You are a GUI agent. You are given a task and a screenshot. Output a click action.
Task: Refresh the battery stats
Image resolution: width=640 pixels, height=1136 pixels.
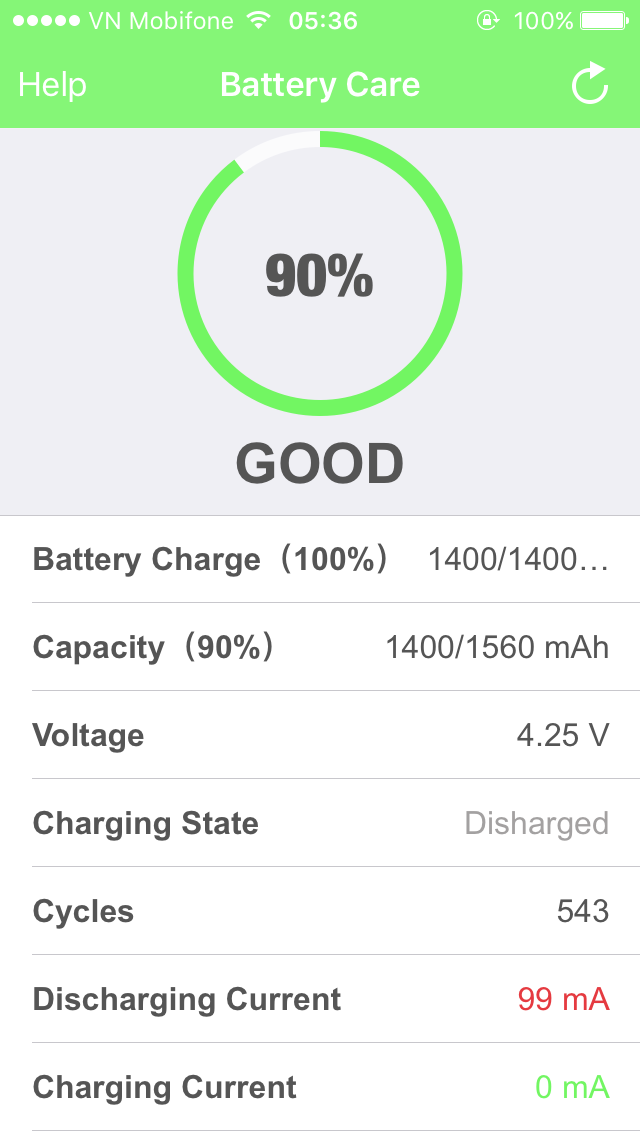[x=590, y=84]
